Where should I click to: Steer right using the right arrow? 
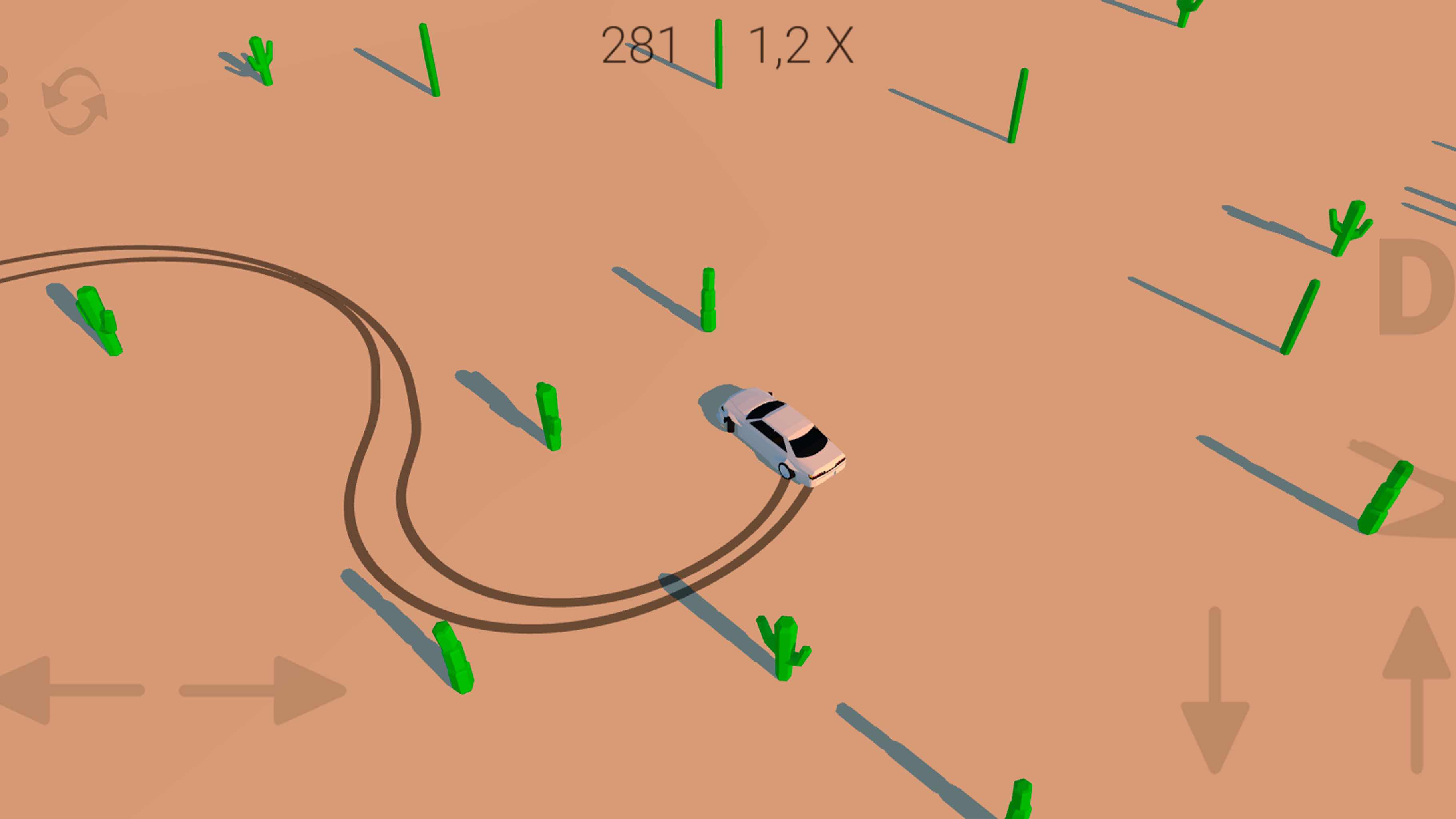pos(266,690)
